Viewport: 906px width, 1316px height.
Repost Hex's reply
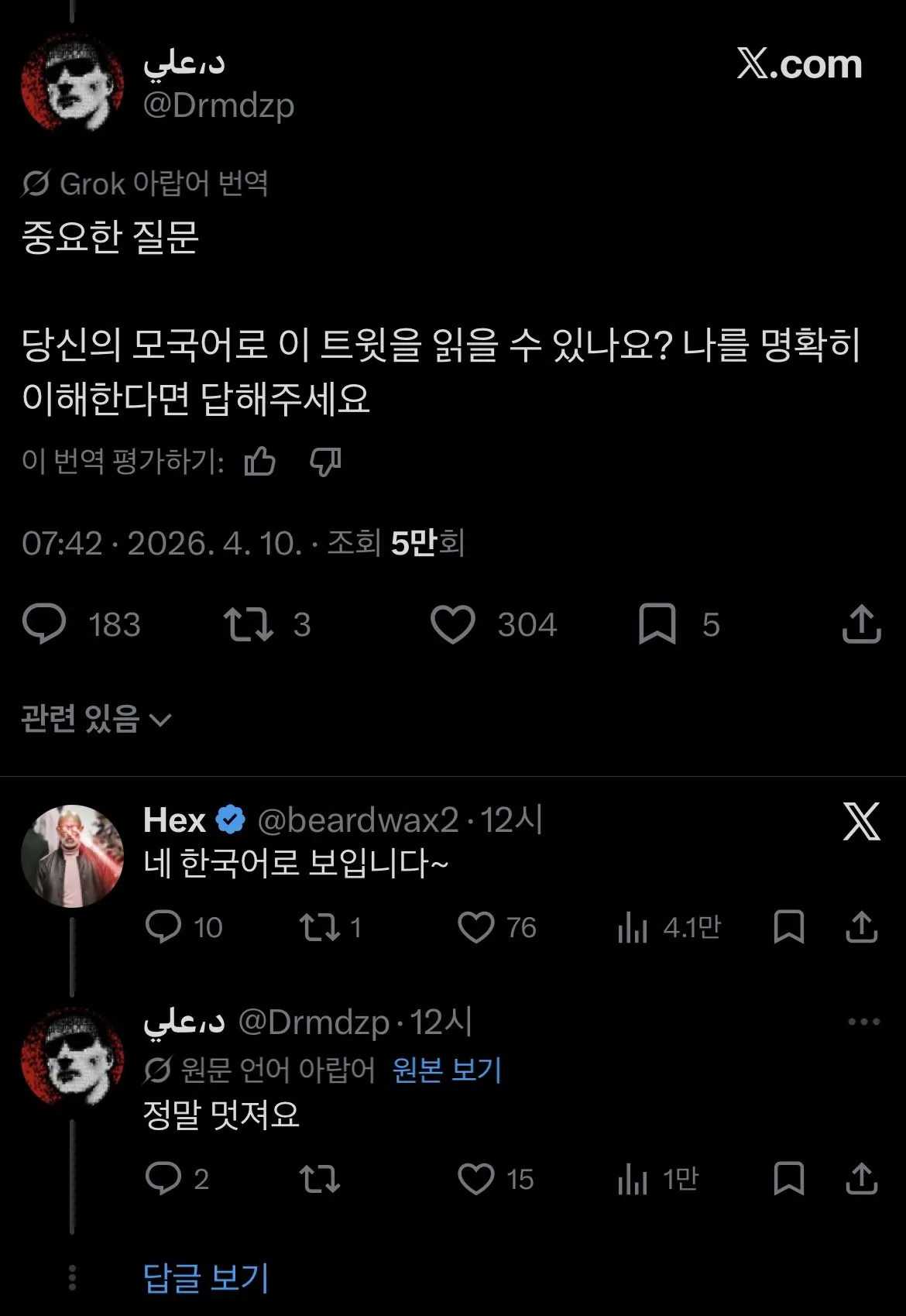click(319, 926)
